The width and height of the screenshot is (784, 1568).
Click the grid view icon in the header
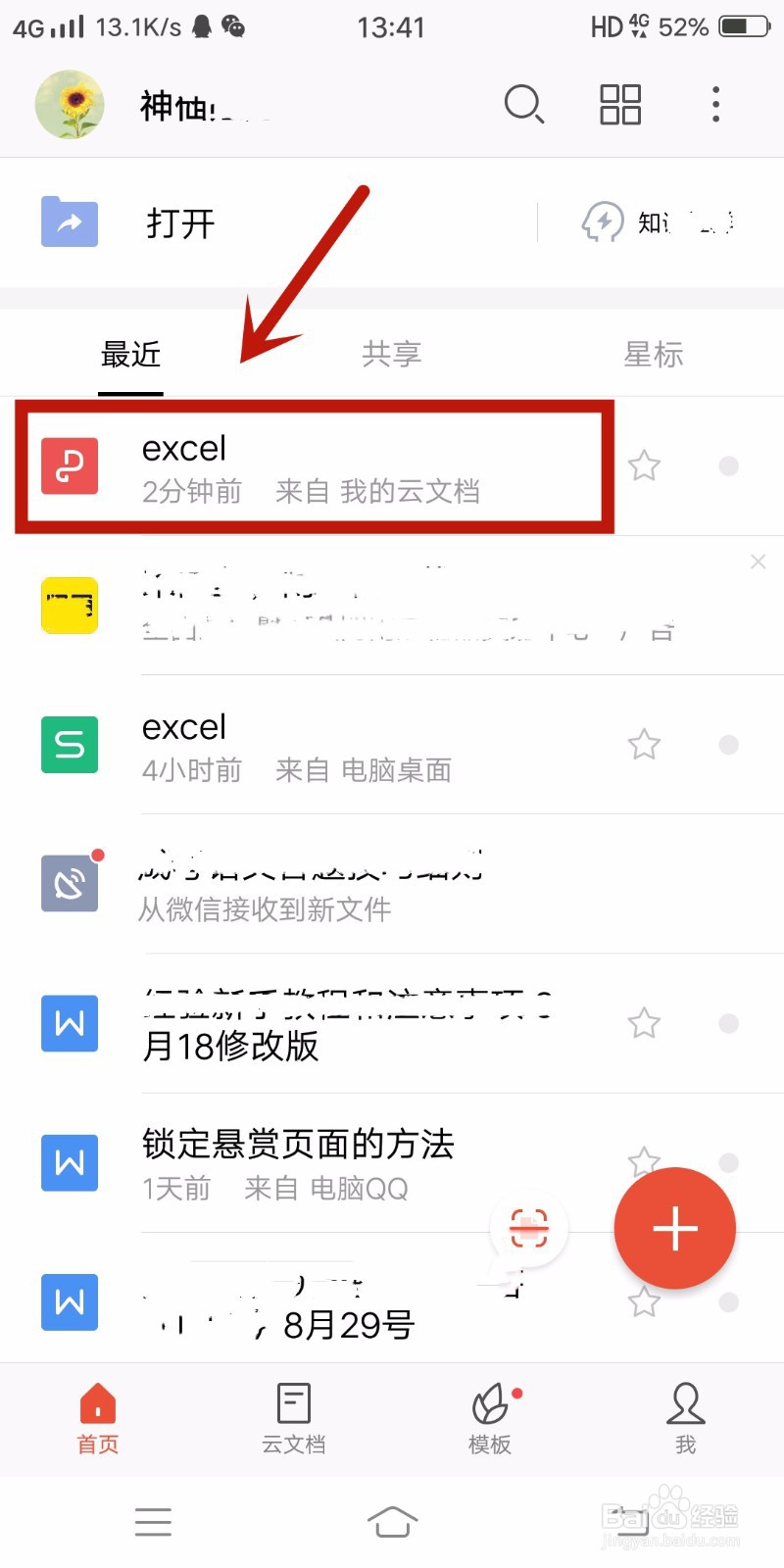(619, 104)
